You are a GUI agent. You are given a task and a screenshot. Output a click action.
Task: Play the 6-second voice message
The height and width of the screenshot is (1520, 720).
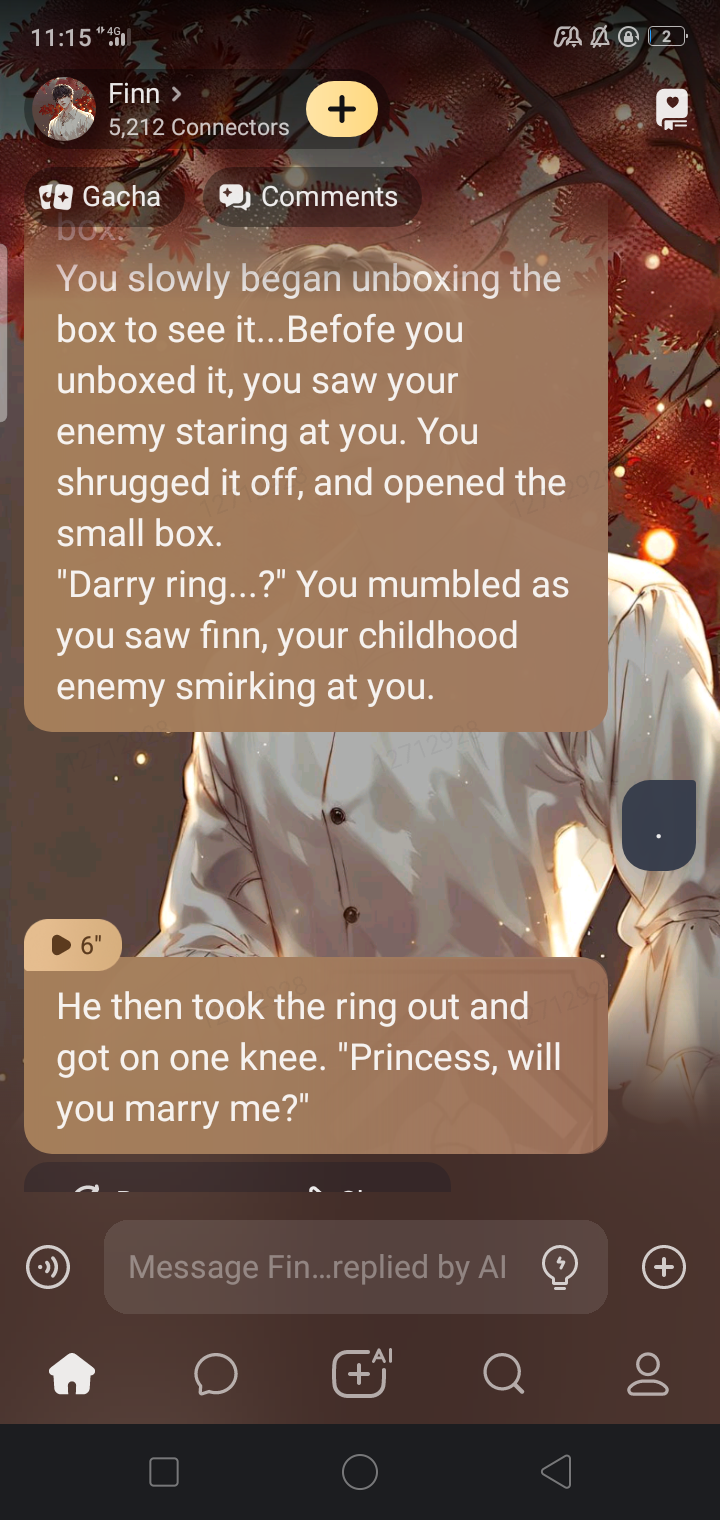pos(73,945)
